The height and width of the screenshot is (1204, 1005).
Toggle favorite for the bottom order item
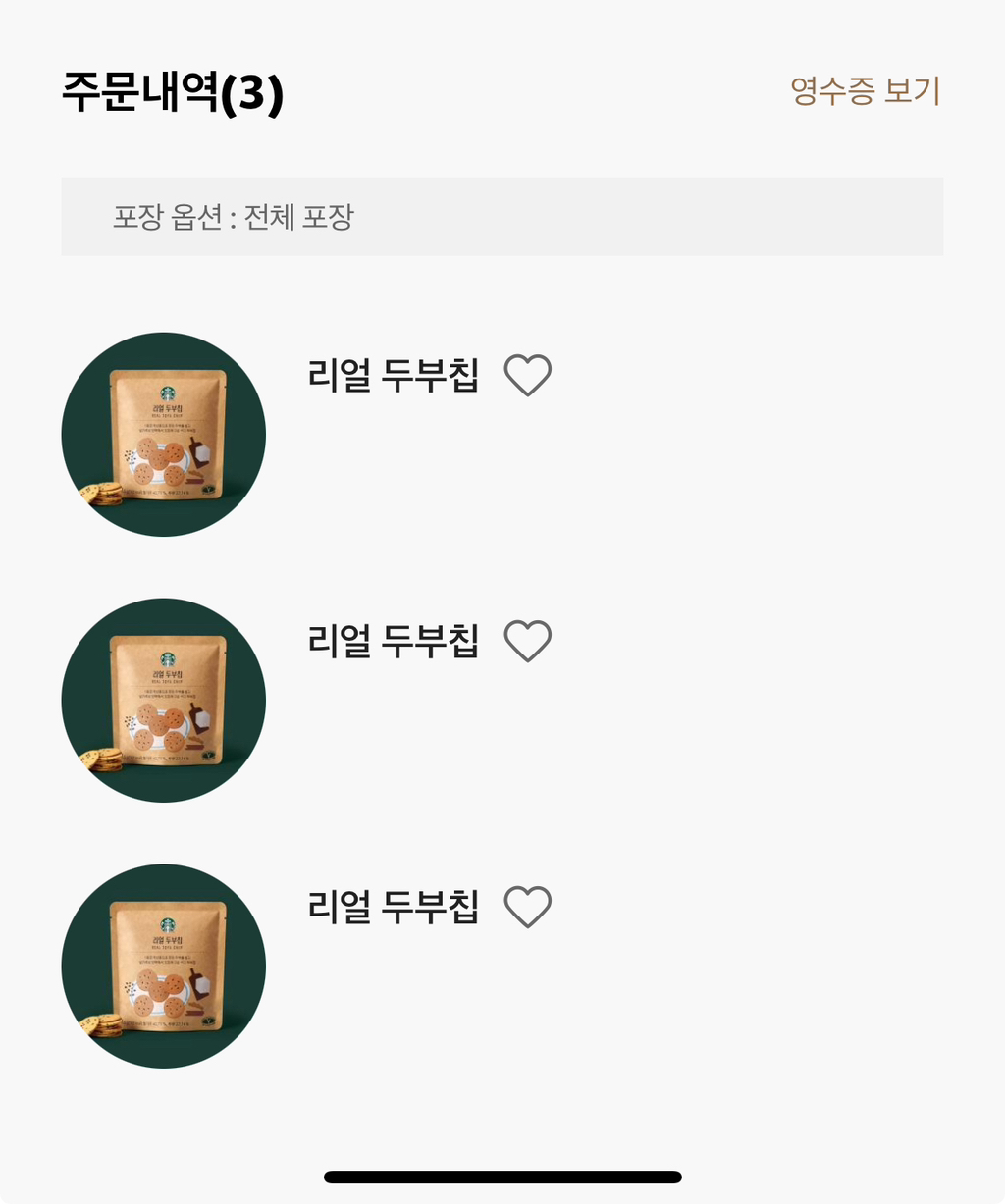click(528, 905)
